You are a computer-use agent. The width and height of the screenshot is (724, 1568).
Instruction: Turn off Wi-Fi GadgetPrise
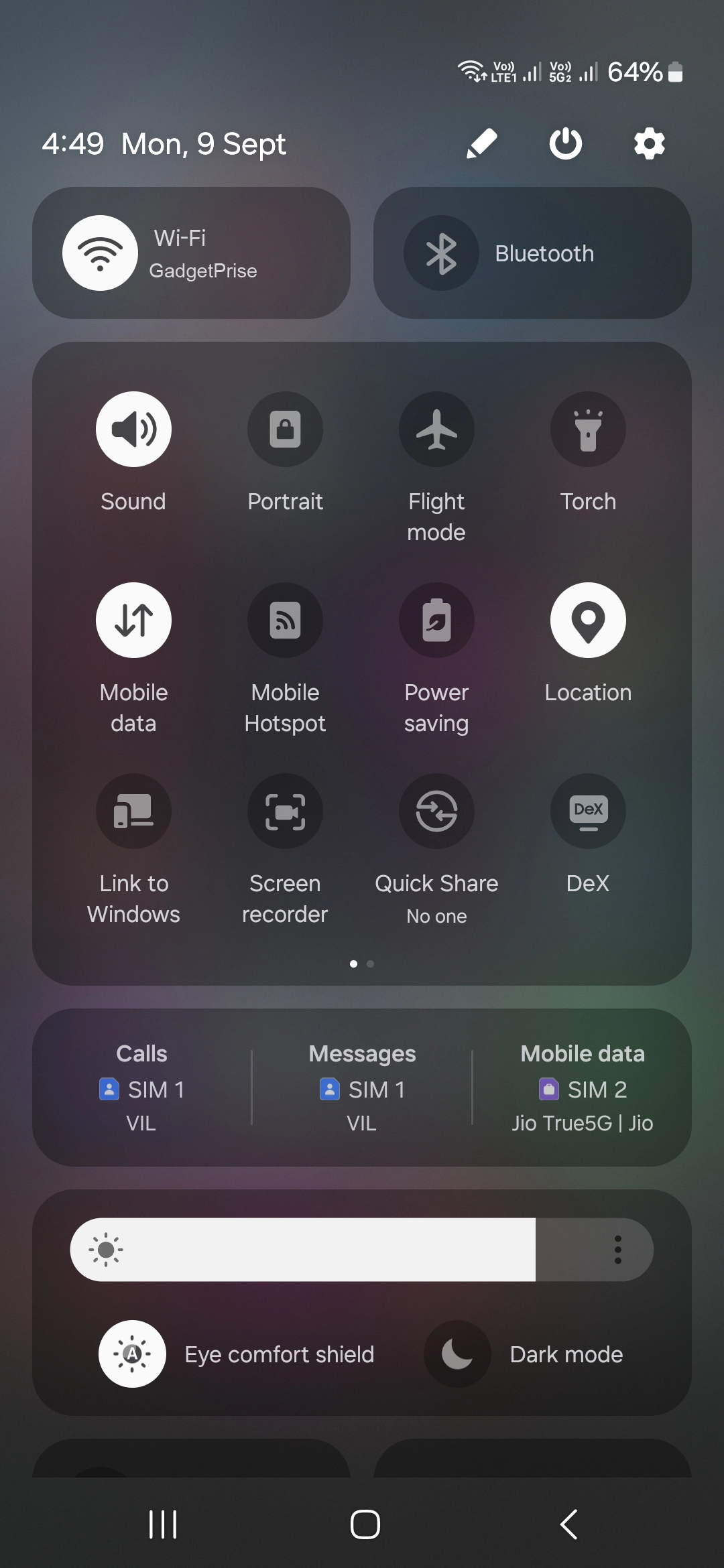point(101,253)
